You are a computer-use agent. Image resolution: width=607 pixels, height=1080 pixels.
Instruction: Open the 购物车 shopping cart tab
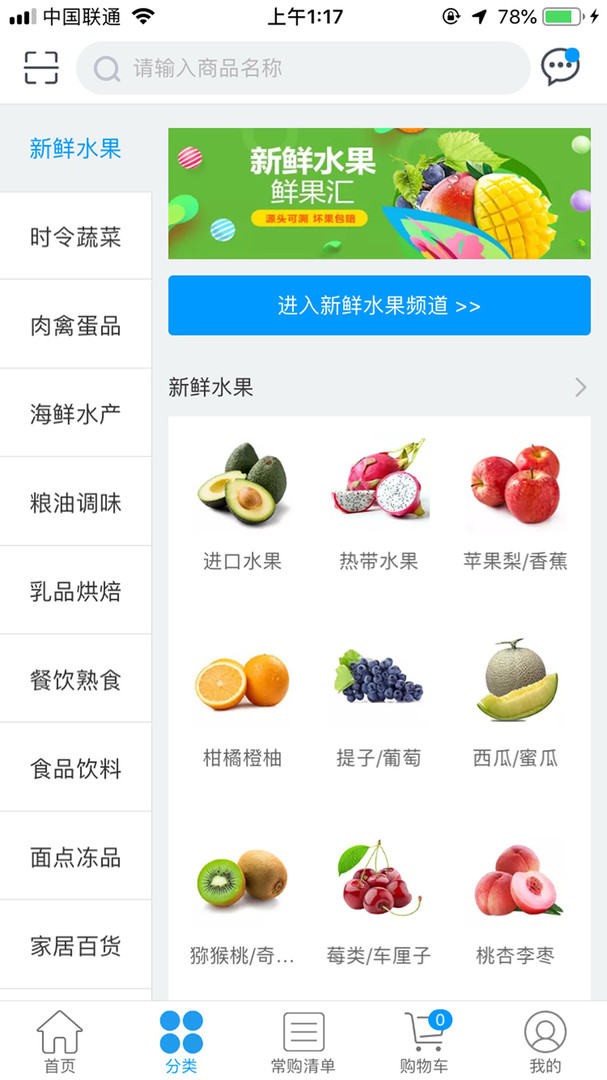(424, 1041)
